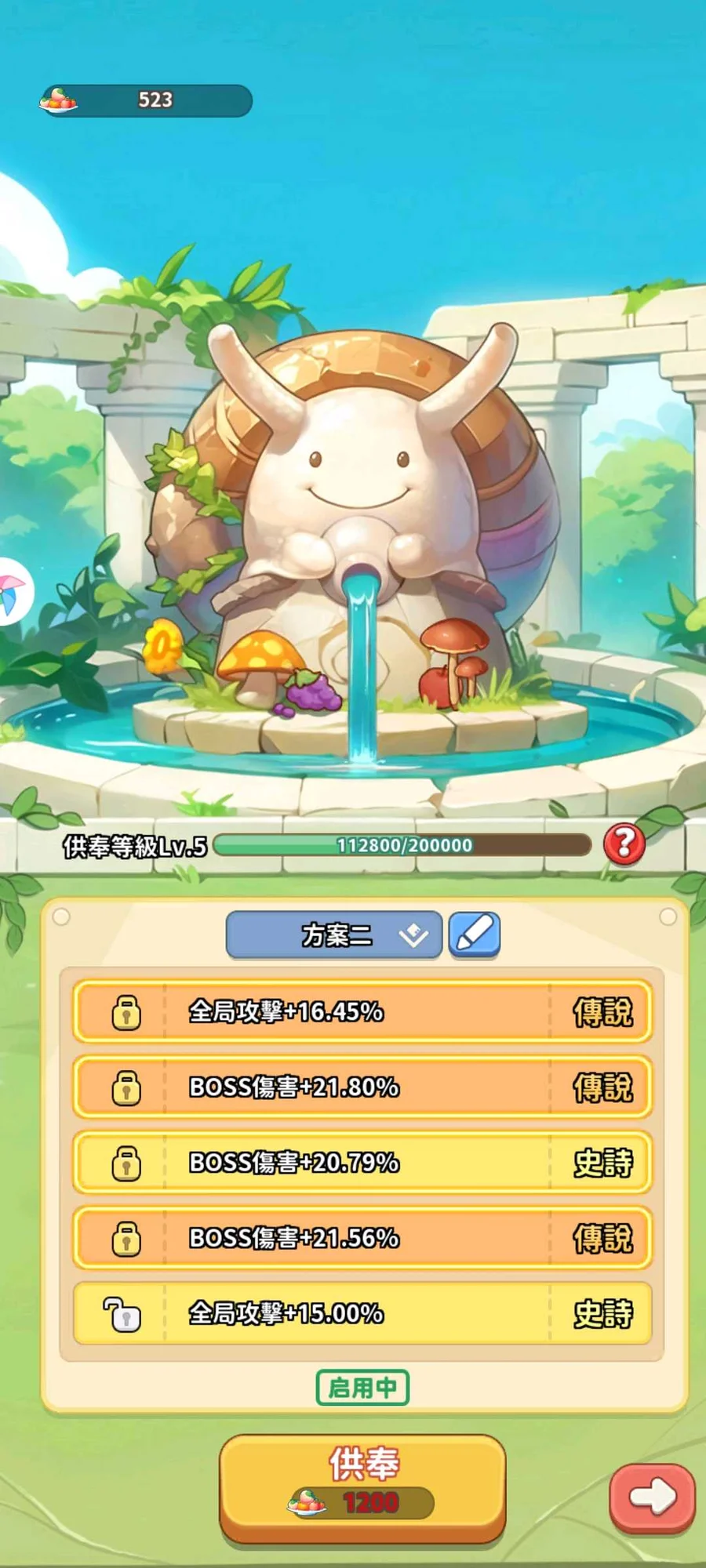Open the red question mark help

click(x=624, y=844)
